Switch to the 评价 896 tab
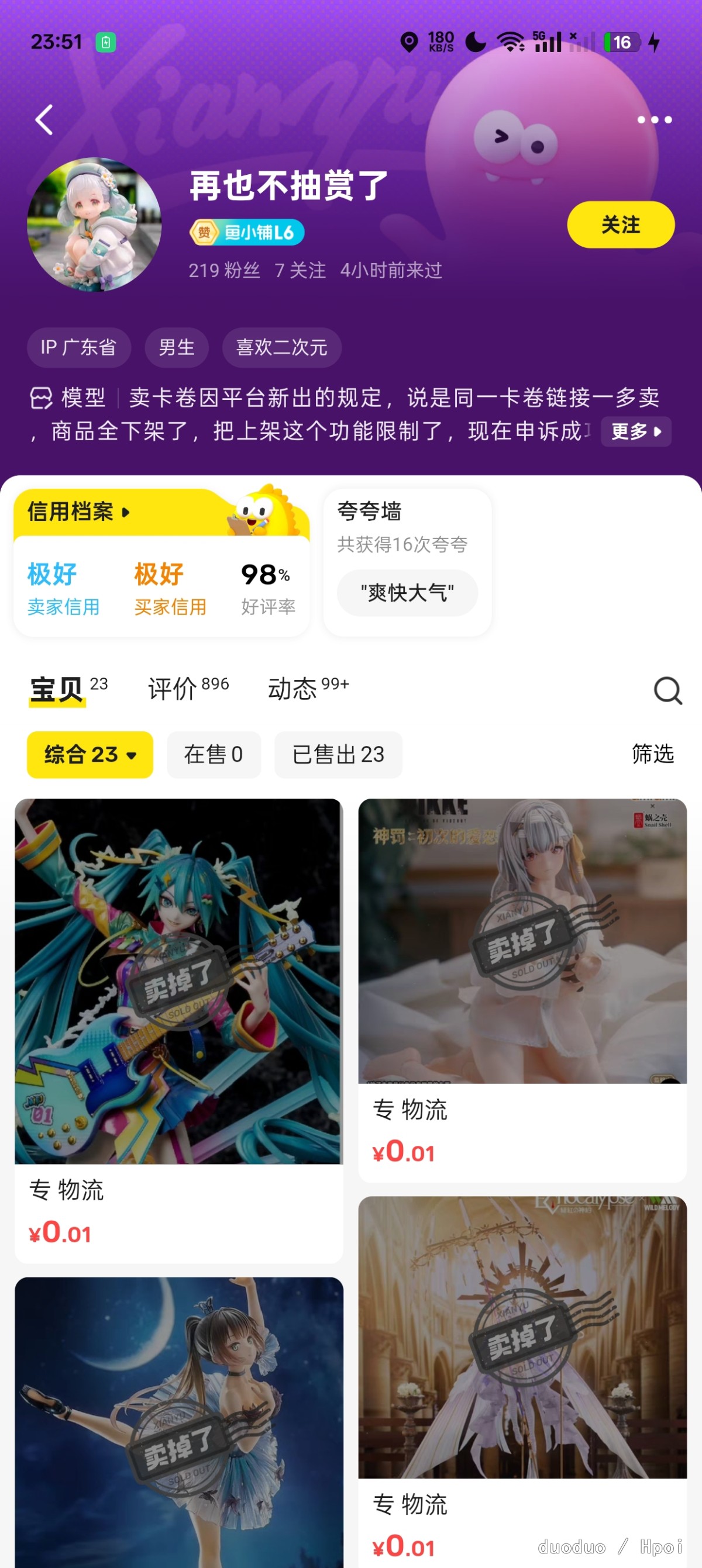Screen dimensions: 702x1568 pyautogui.click(x=188, y=689)
